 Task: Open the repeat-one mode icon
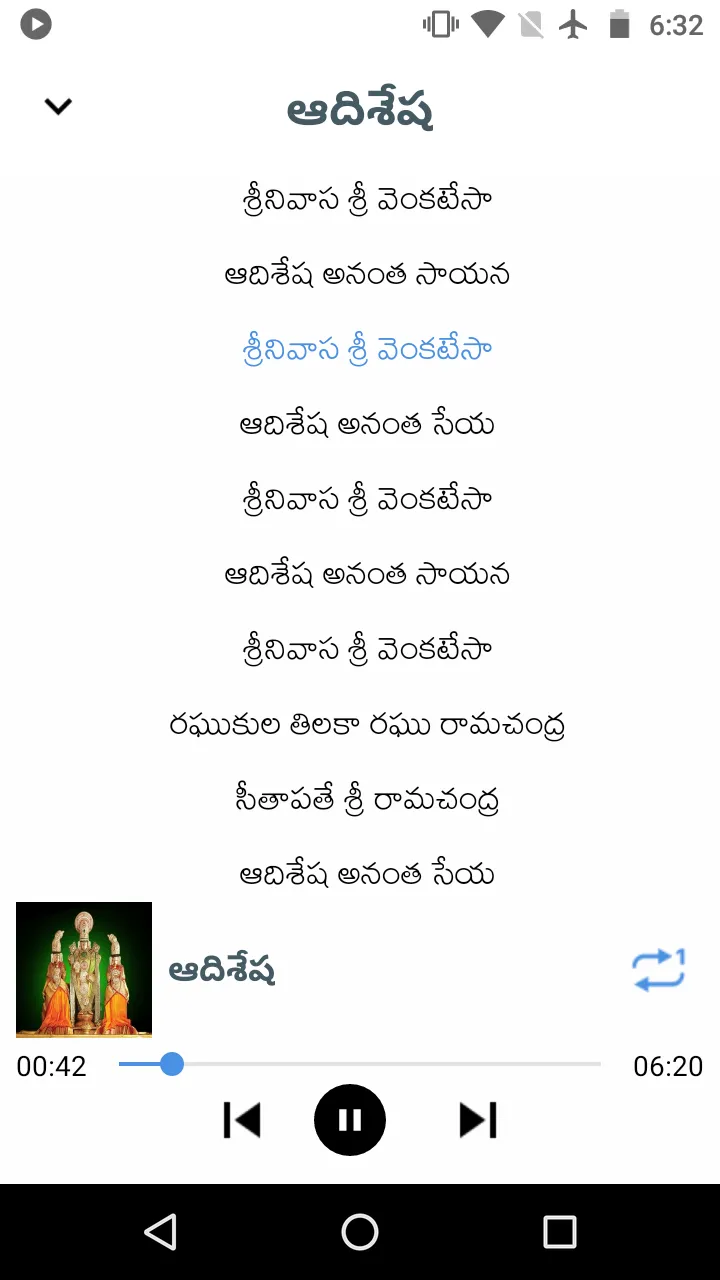(659, 968)
